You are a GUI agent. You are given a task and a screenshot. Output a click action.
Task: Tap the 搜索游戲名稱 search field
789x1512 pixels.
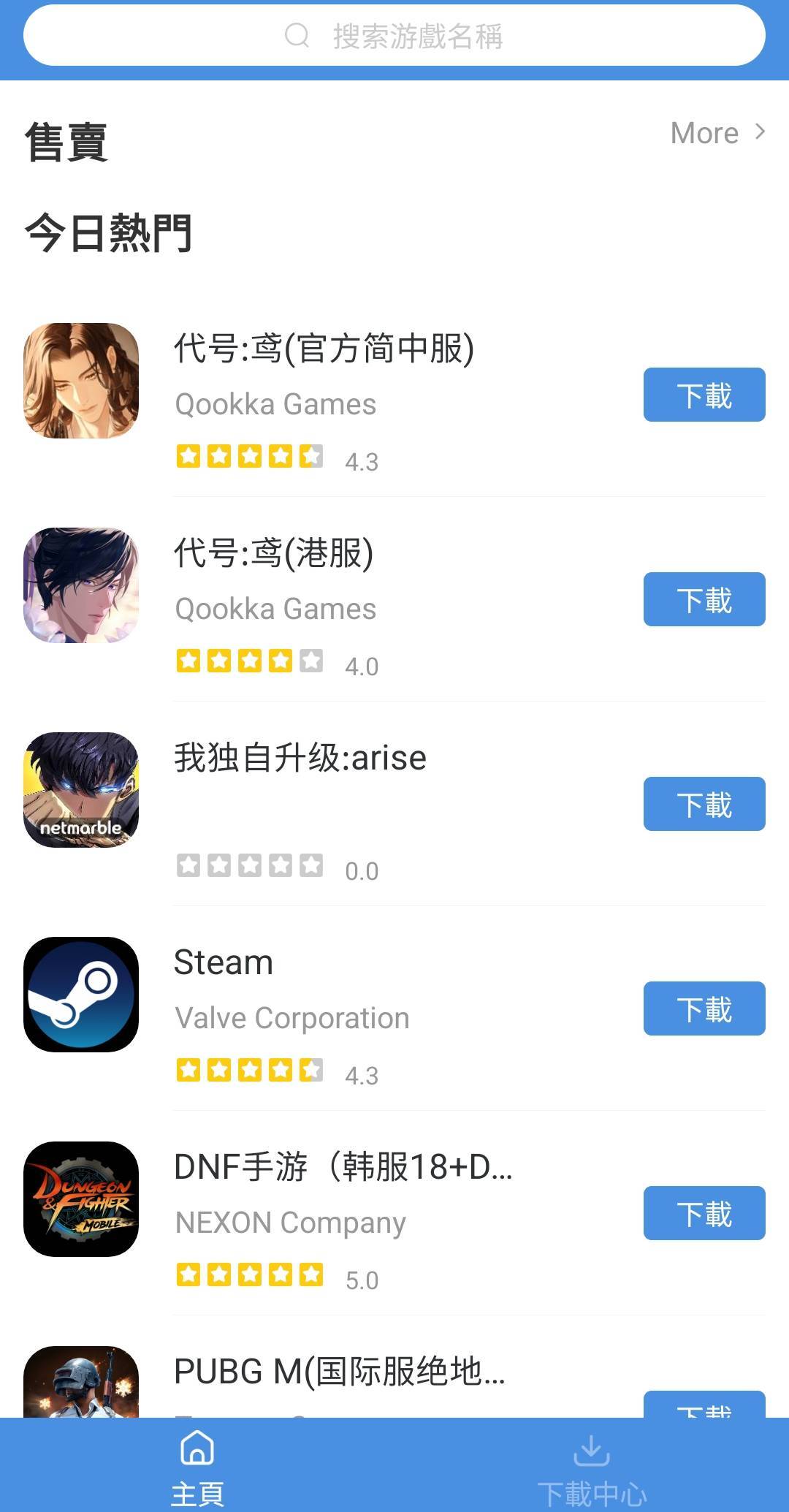[x=416, y=37]
